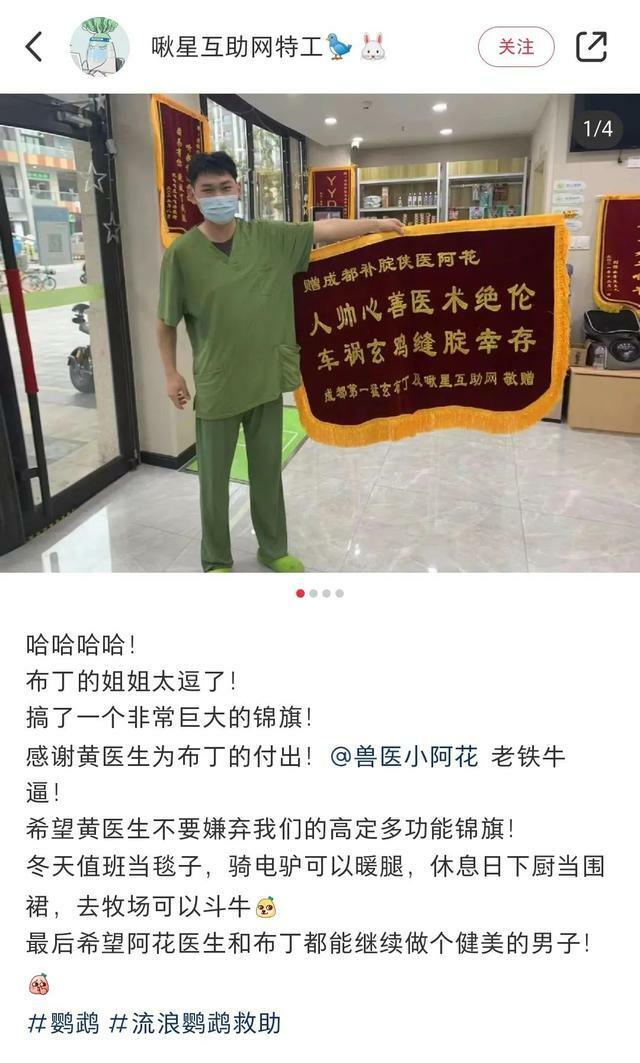640x1063 pixels.
Task: Go back using the top-left arrow
Action: pos(34,47)
